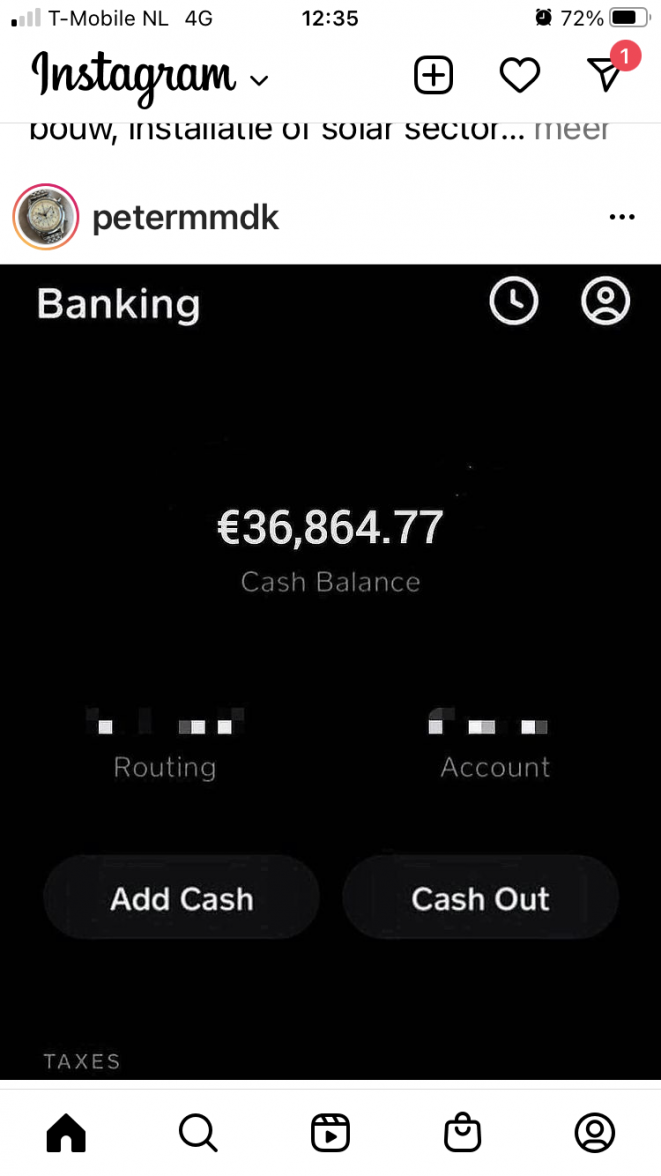Open direct messages inbox
661x1176 pixels.
point(605,74)
